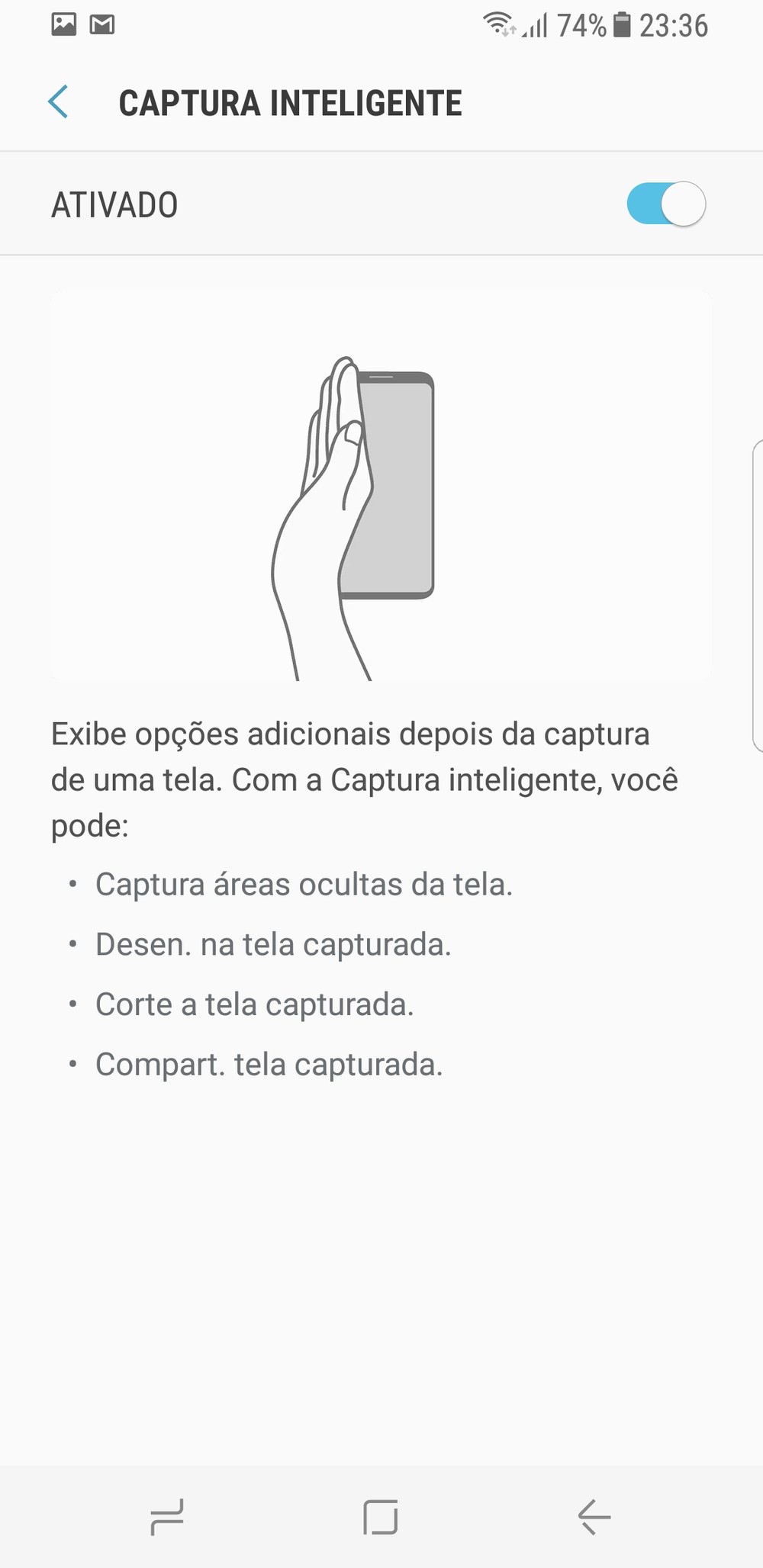This screenshot has width=763, height=1568.
Task: Go back from Captura Inteligente screen
Action: tap(58, 102)
